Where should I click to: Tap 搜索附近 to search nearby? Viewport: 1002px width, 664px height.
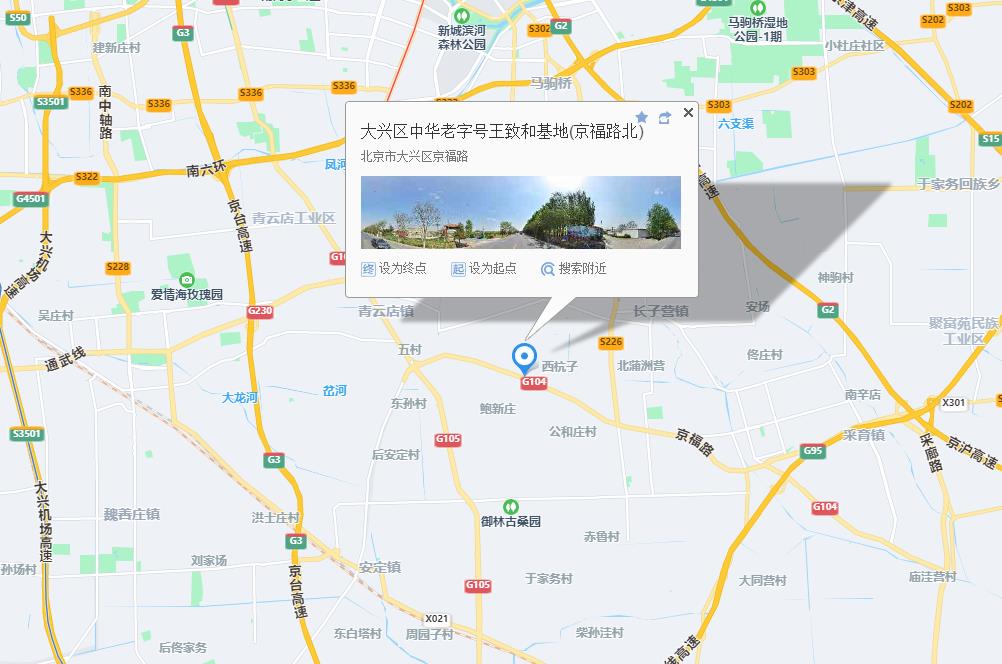[574, 269]
